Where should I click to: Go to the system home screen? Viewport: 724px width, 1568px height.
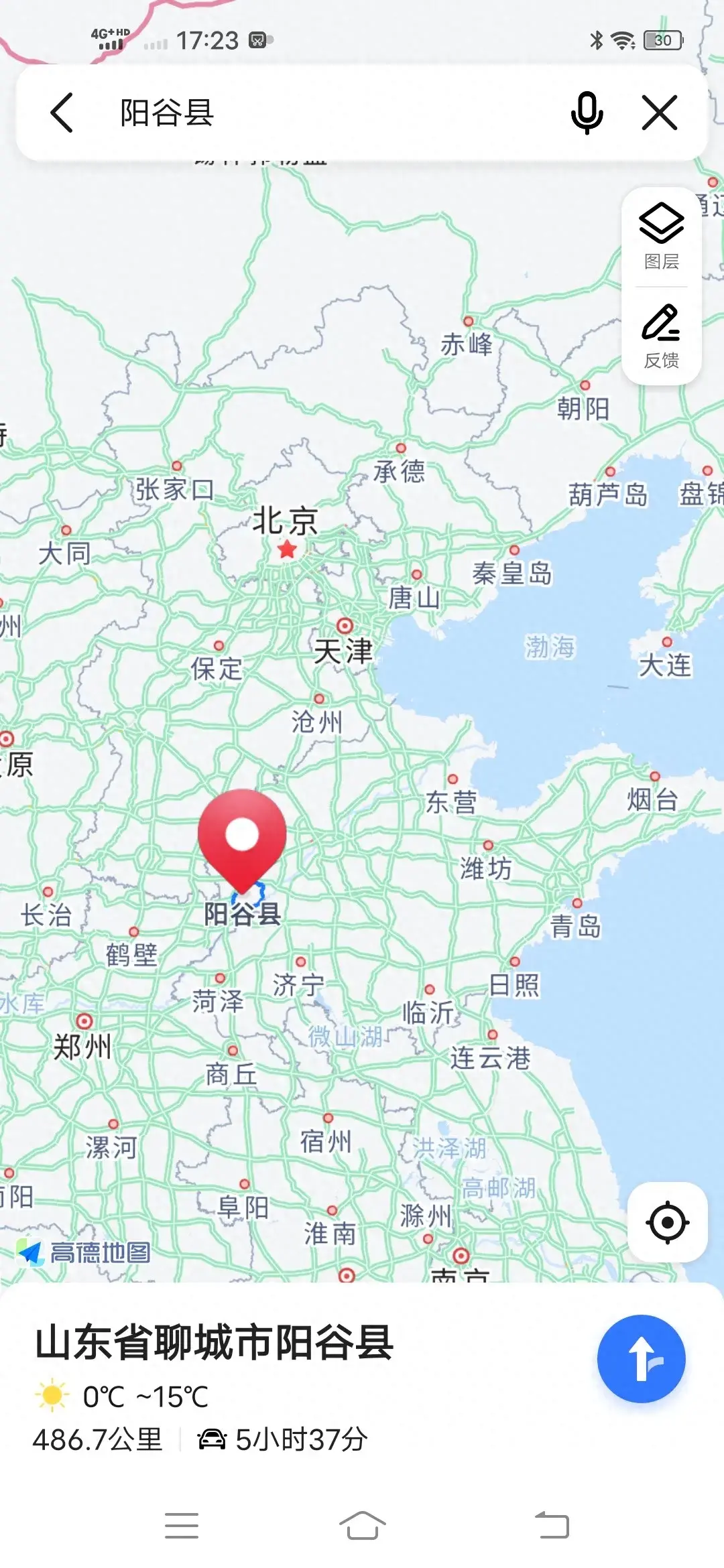pos(362,1526)
